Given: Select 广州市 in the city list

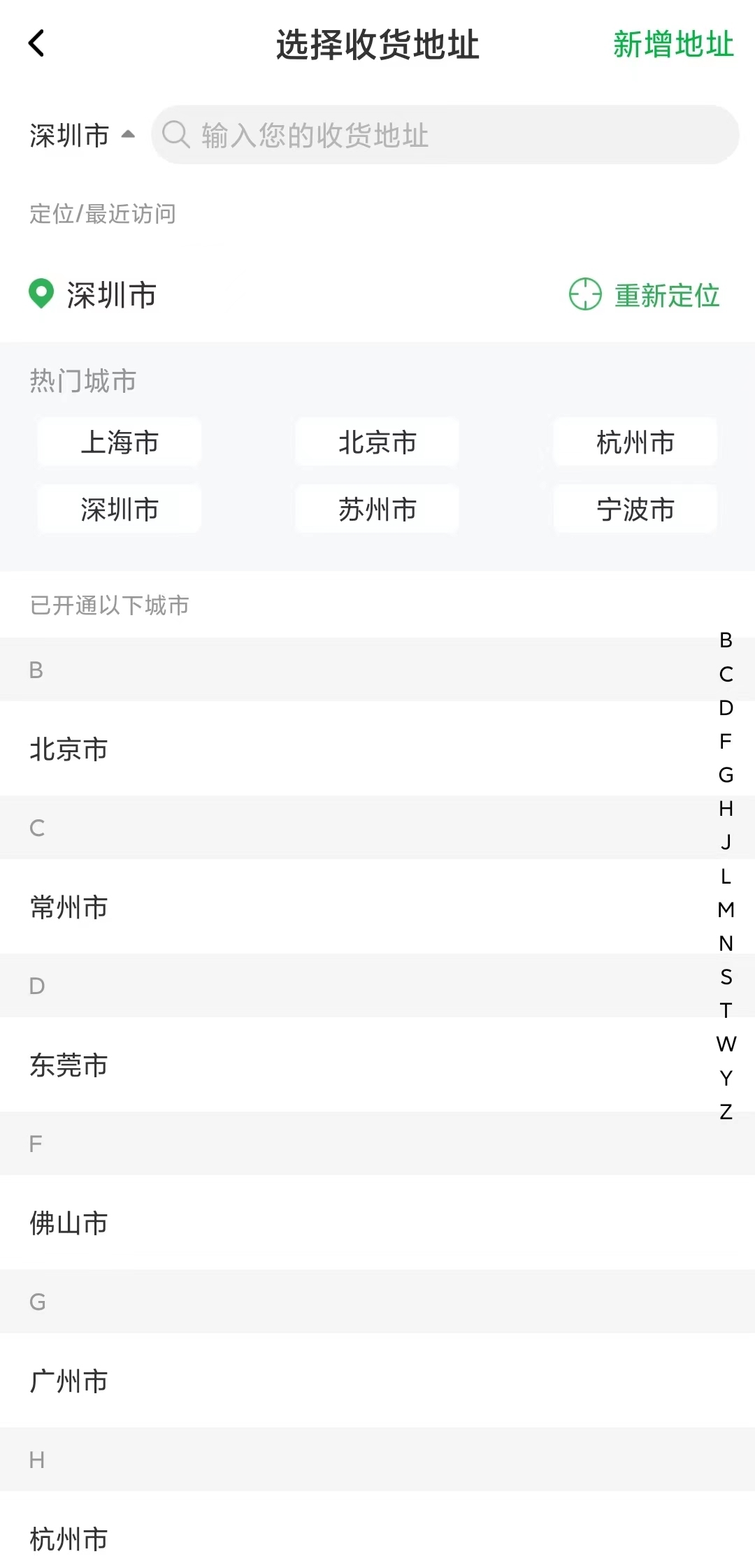Looking at the screenshot, I should tap(377, 1381).
